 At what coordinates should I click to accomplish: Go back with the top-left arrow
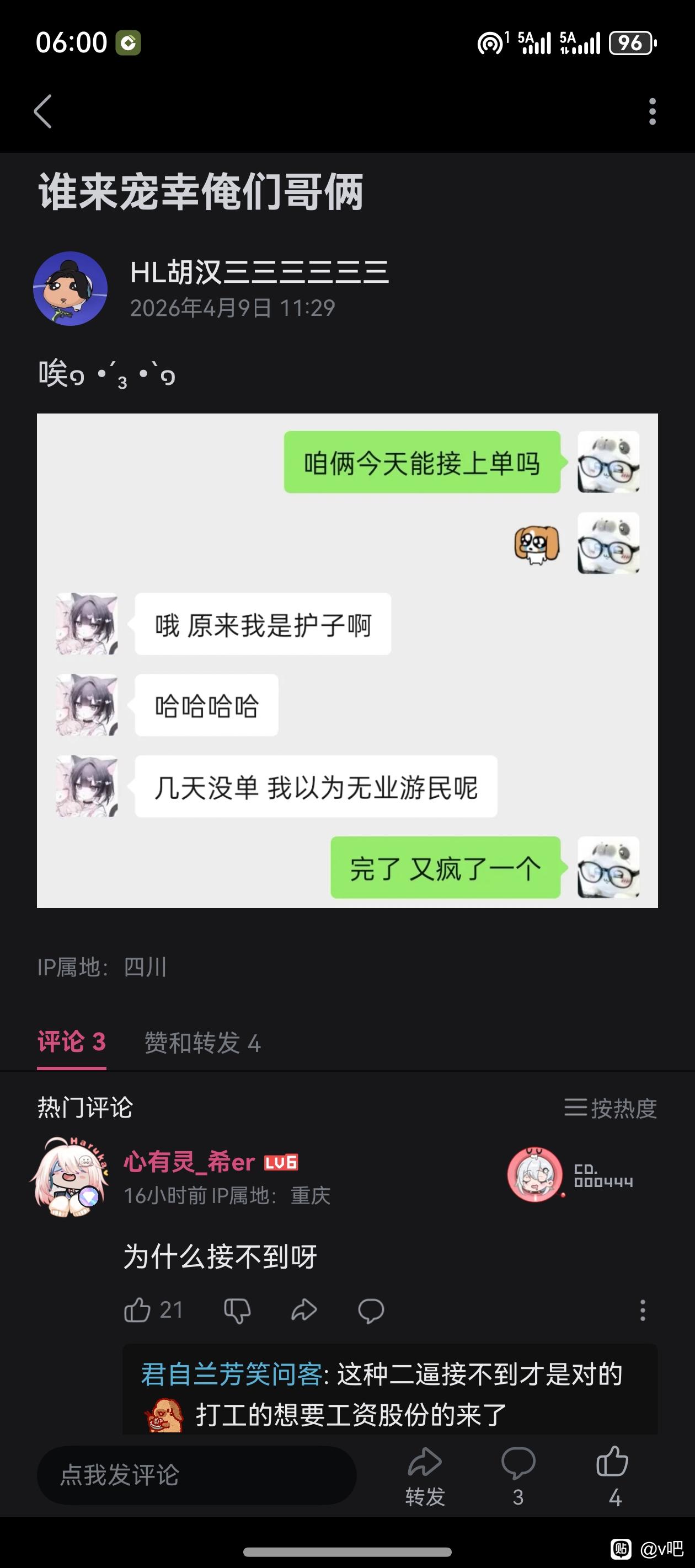point(42,111)
